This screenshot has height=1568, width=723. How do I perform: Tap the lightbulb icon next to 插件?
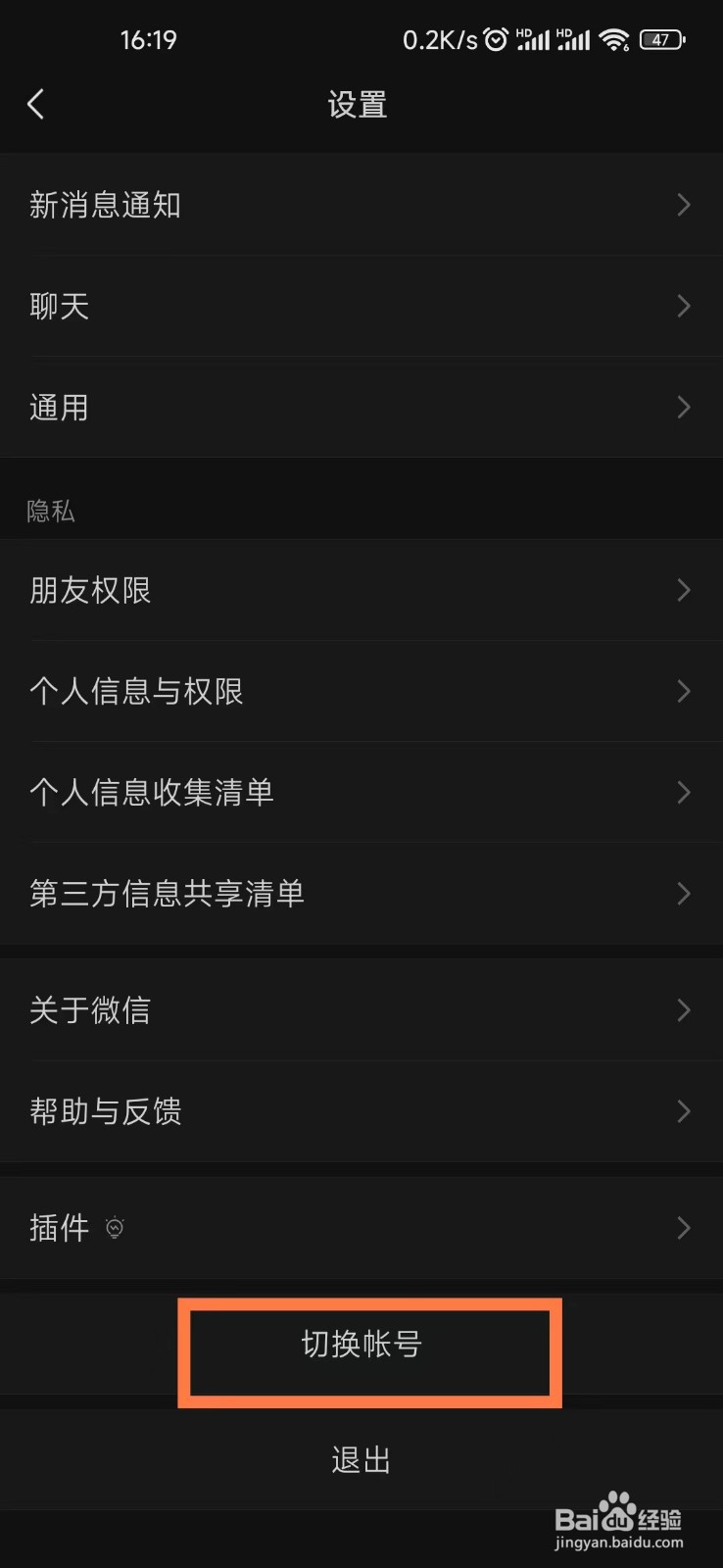click(115, 1227)
